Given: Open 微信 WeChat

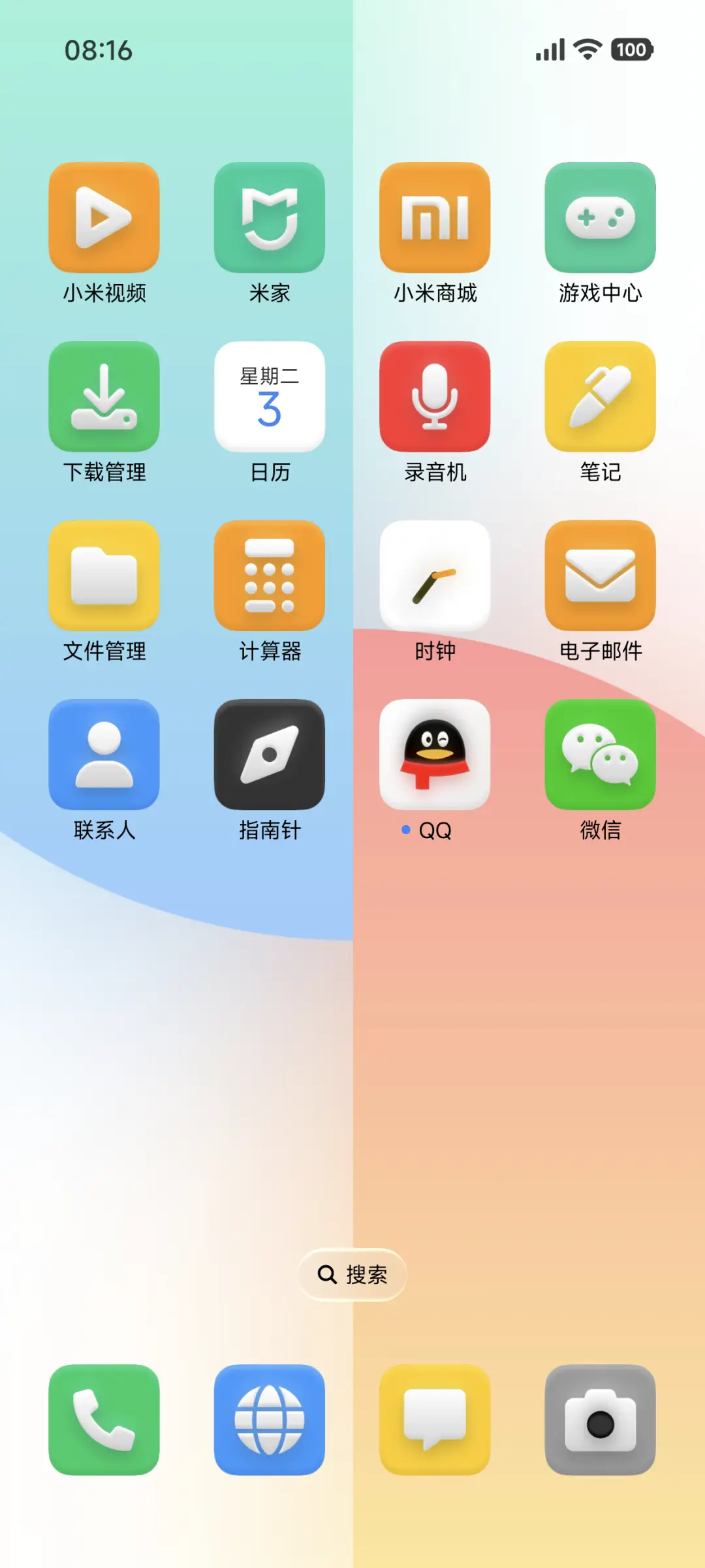Looking at the screenshot, I should (601, 754).
